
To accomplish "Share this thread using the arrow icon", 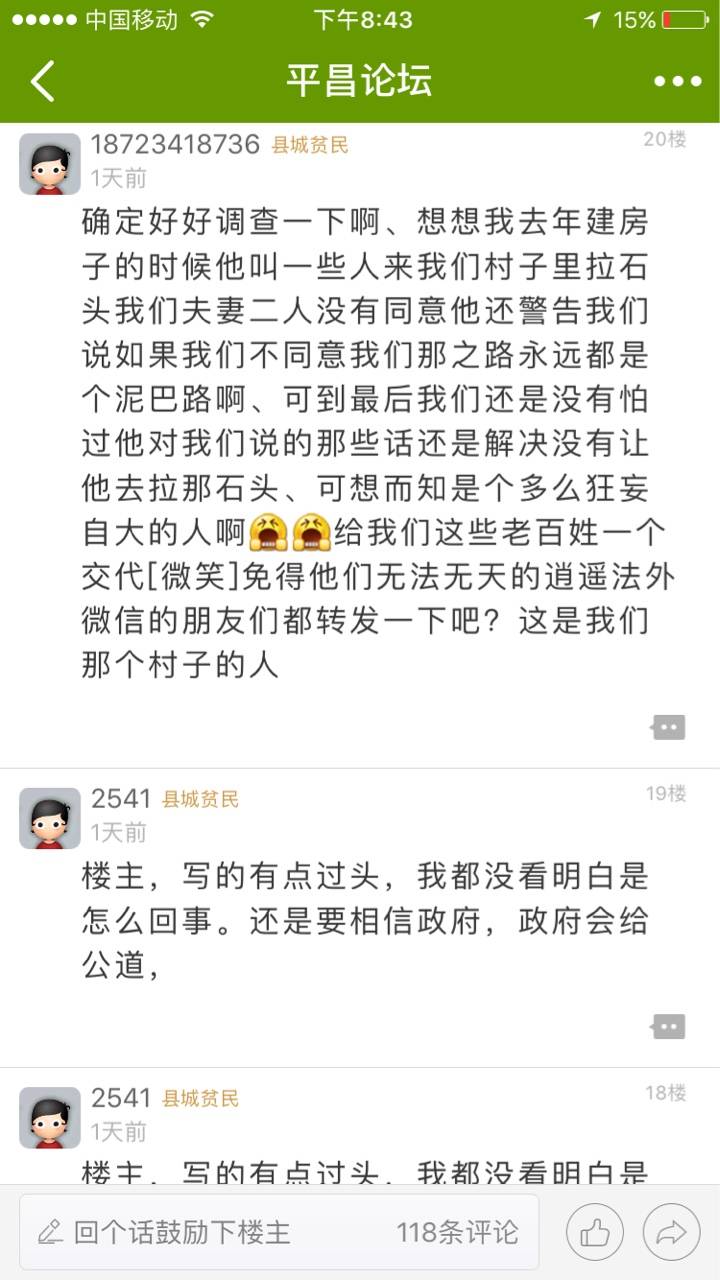I will coord(671,1232).
